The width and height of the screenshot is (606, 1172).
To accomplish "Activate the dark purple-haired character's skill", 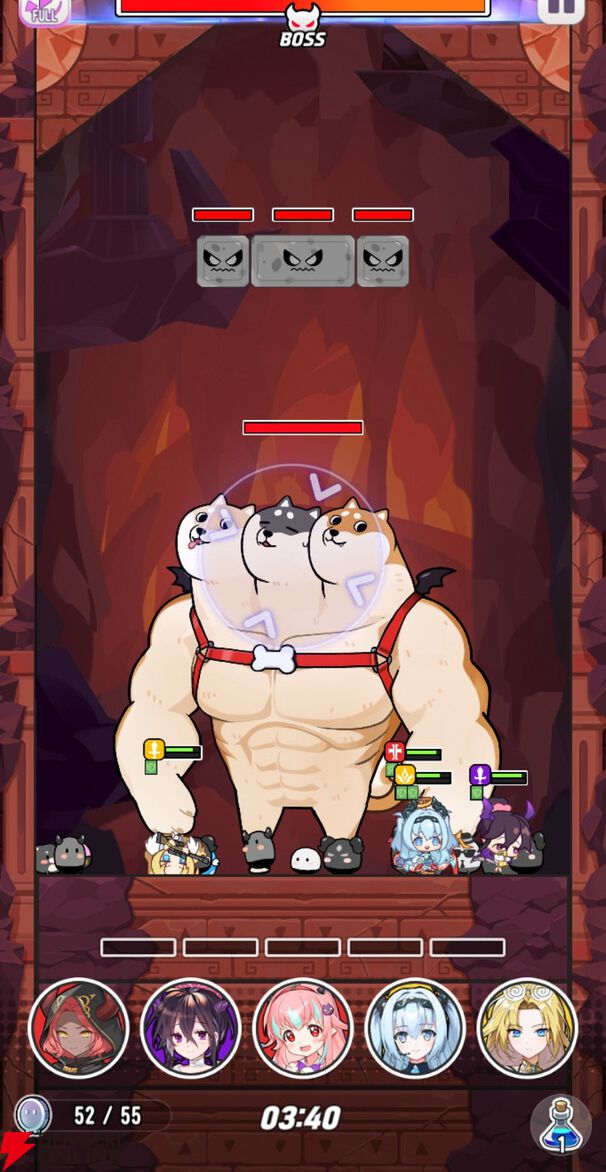I will click(x=191, y=1027).
